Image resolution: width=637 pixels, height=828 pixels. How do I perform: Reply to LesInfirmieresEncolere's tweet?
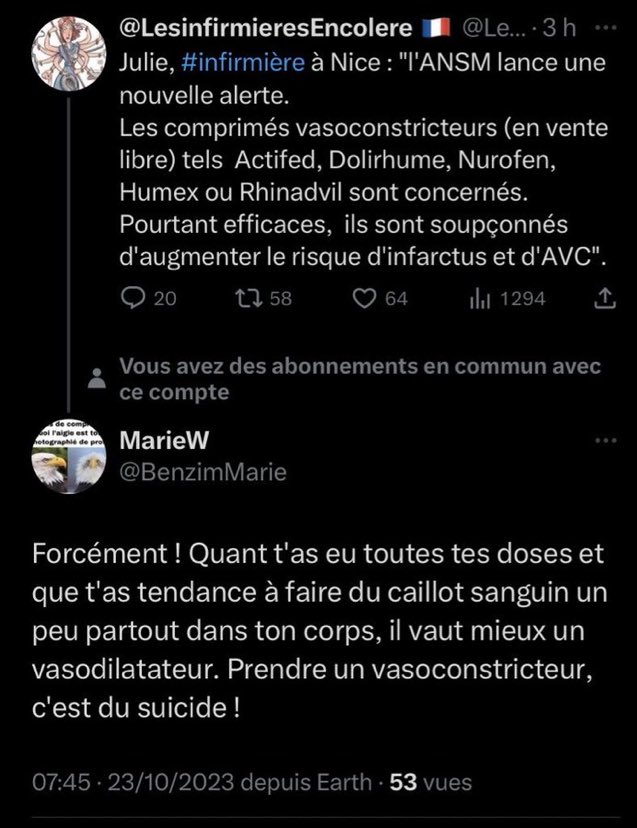(132, 298)
